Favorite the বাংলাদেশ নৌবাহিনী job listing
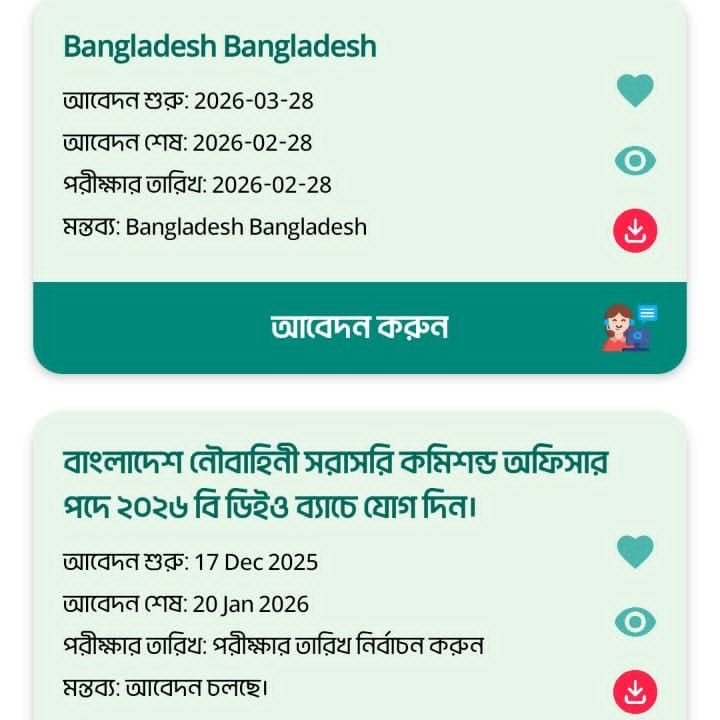Image resolution: width=720 pixels, height=720 pixels. pyautogui.click(x=635, y=551)
